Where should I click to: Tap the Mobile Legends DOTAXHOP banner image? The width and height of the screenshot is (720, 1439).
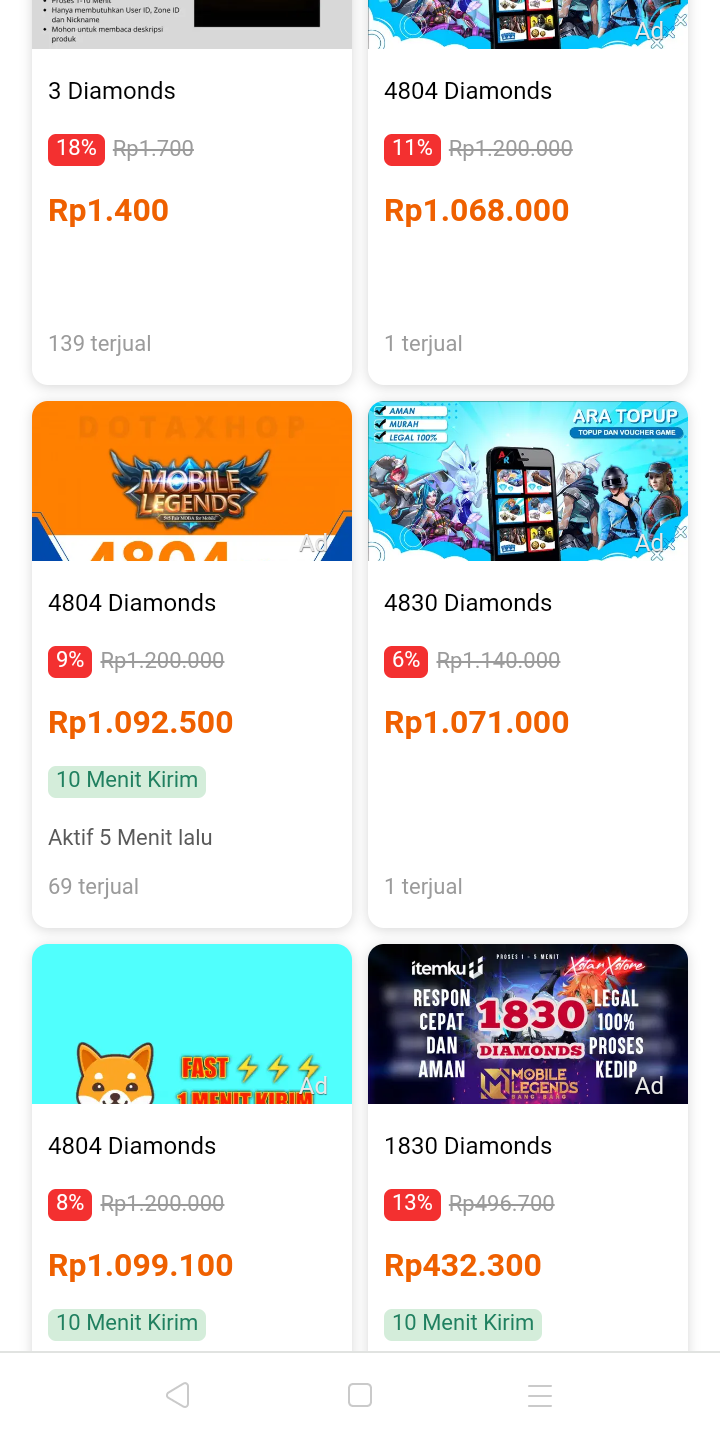191,481
